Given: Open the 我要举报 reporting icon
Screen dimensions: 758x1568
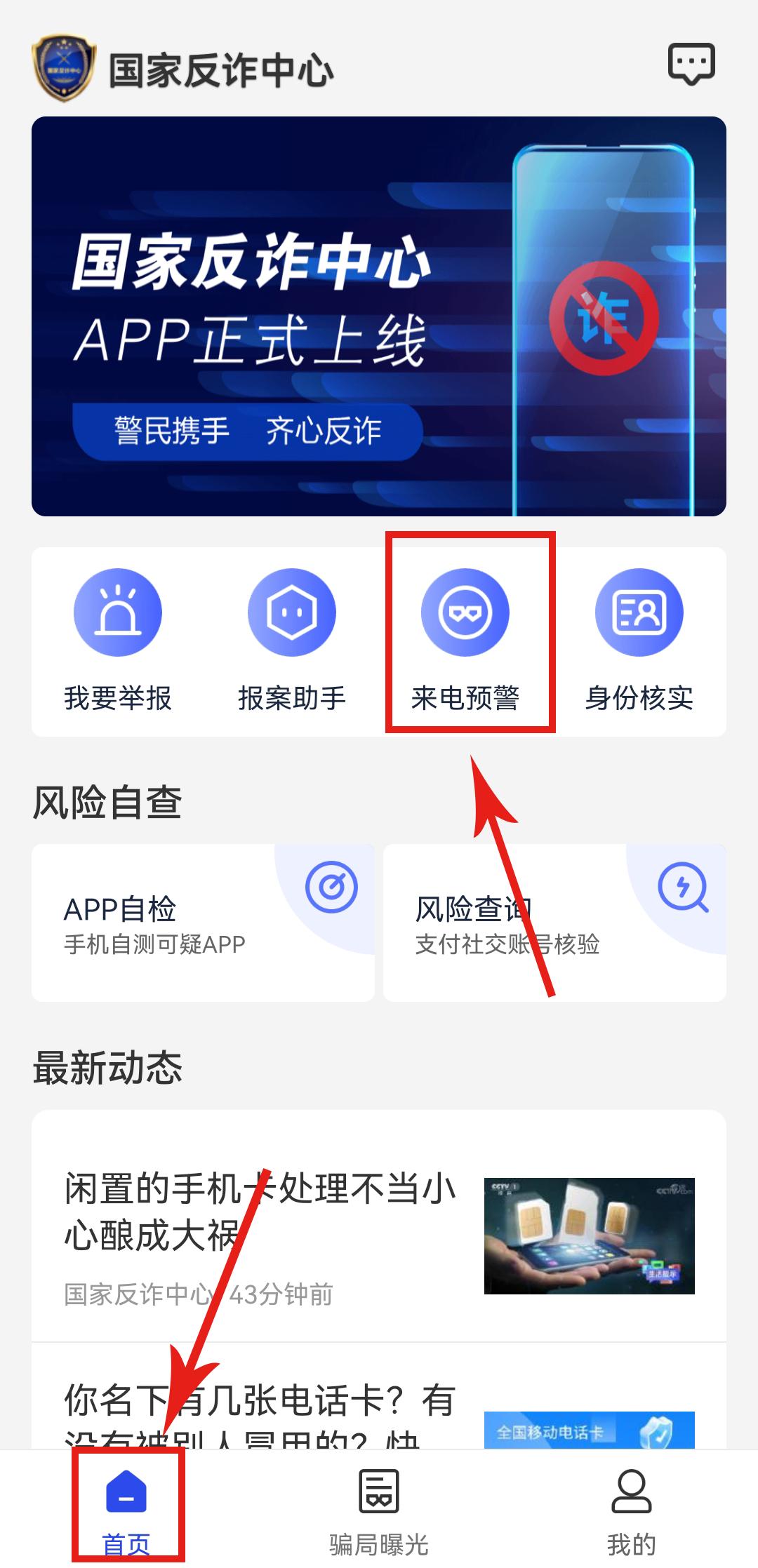Looking at the screenshot, I should (x=118, y=611).
